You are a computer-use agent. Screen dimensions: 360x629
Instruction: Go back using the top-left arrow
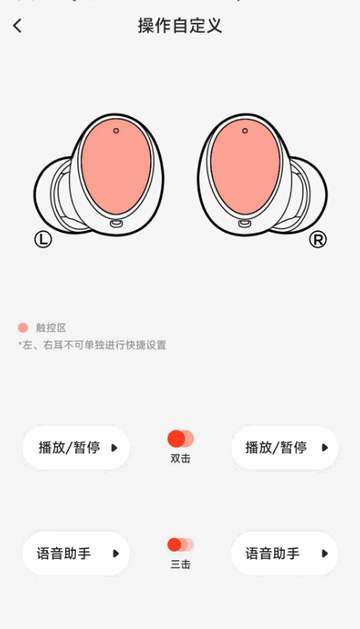tap(17, 26)
